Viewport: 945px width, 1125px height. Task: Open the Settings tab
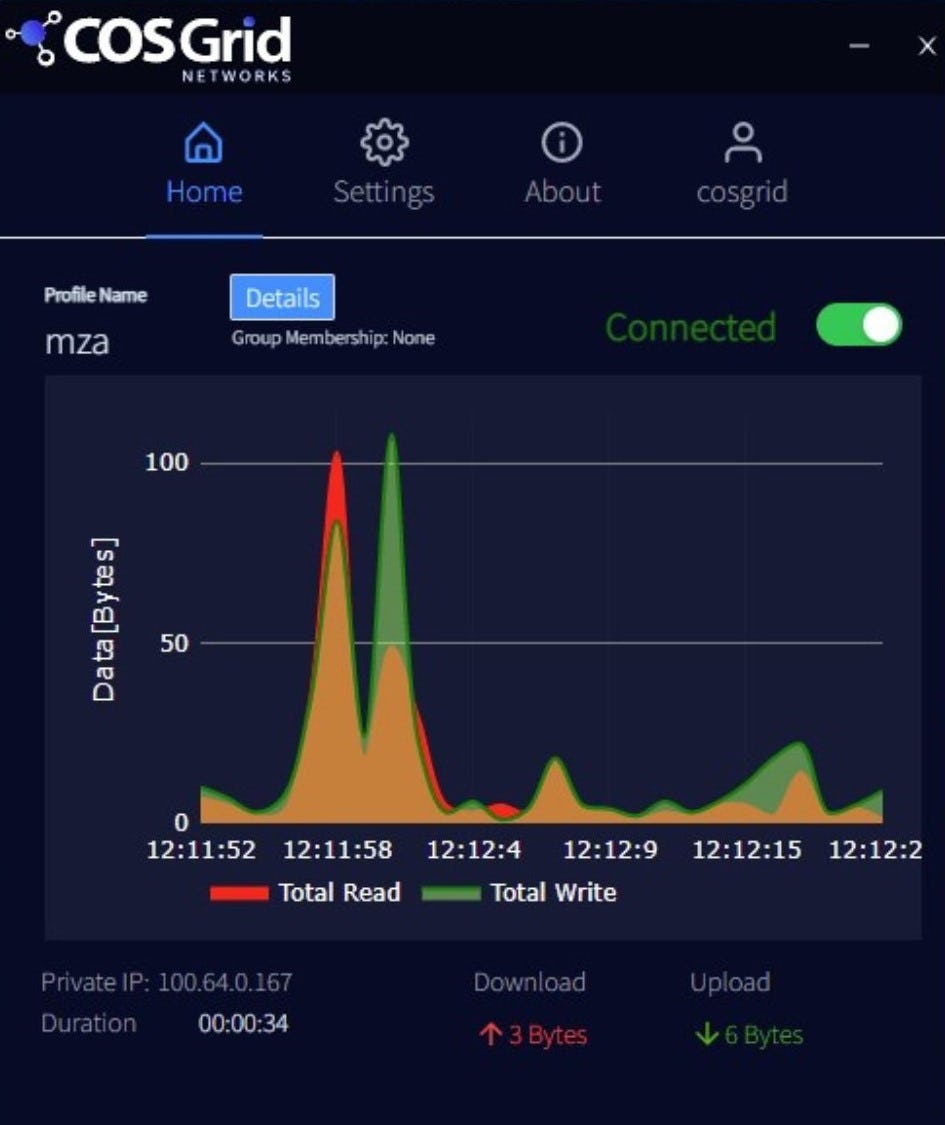[x=383, y=164]
